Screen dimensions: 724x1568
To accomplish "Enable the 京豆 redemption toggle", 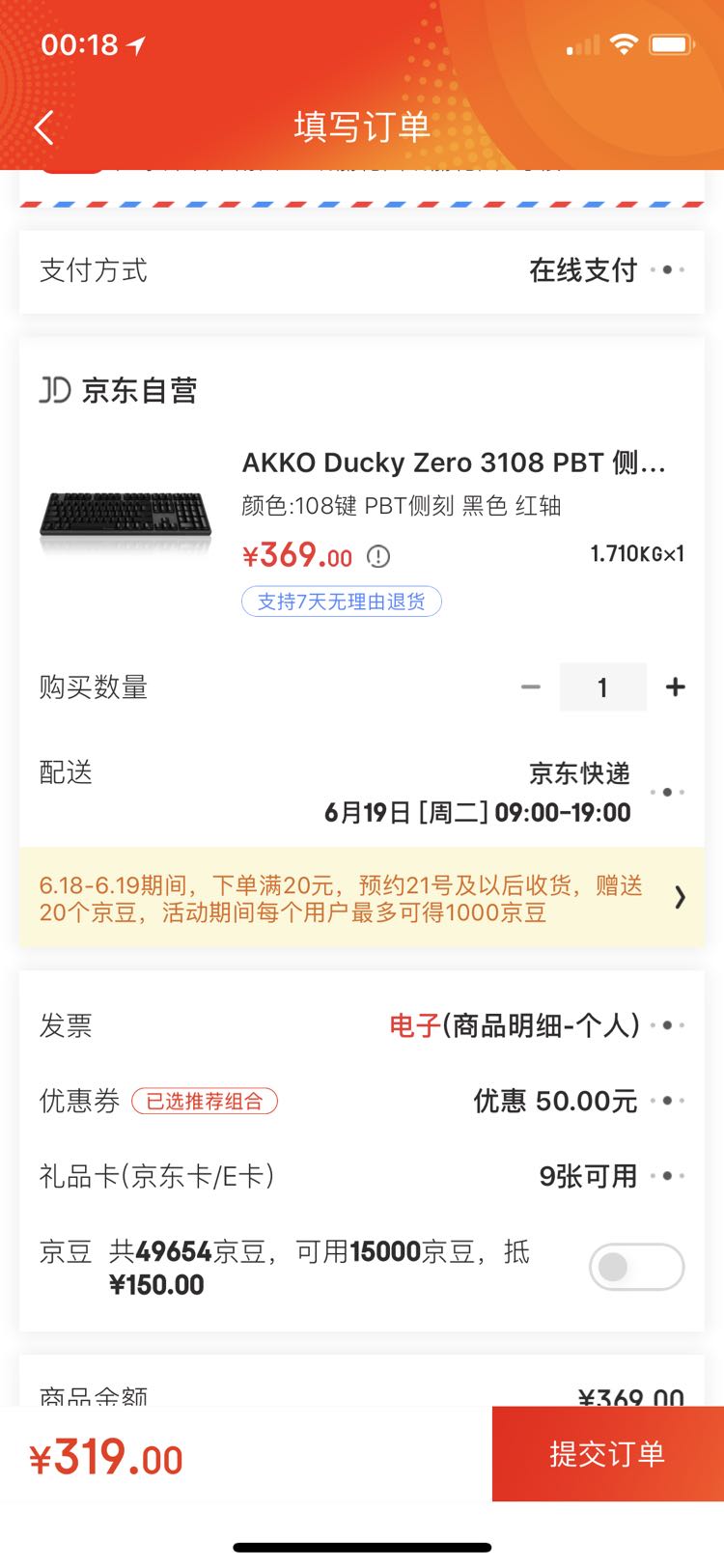I will pos(636,1267).
